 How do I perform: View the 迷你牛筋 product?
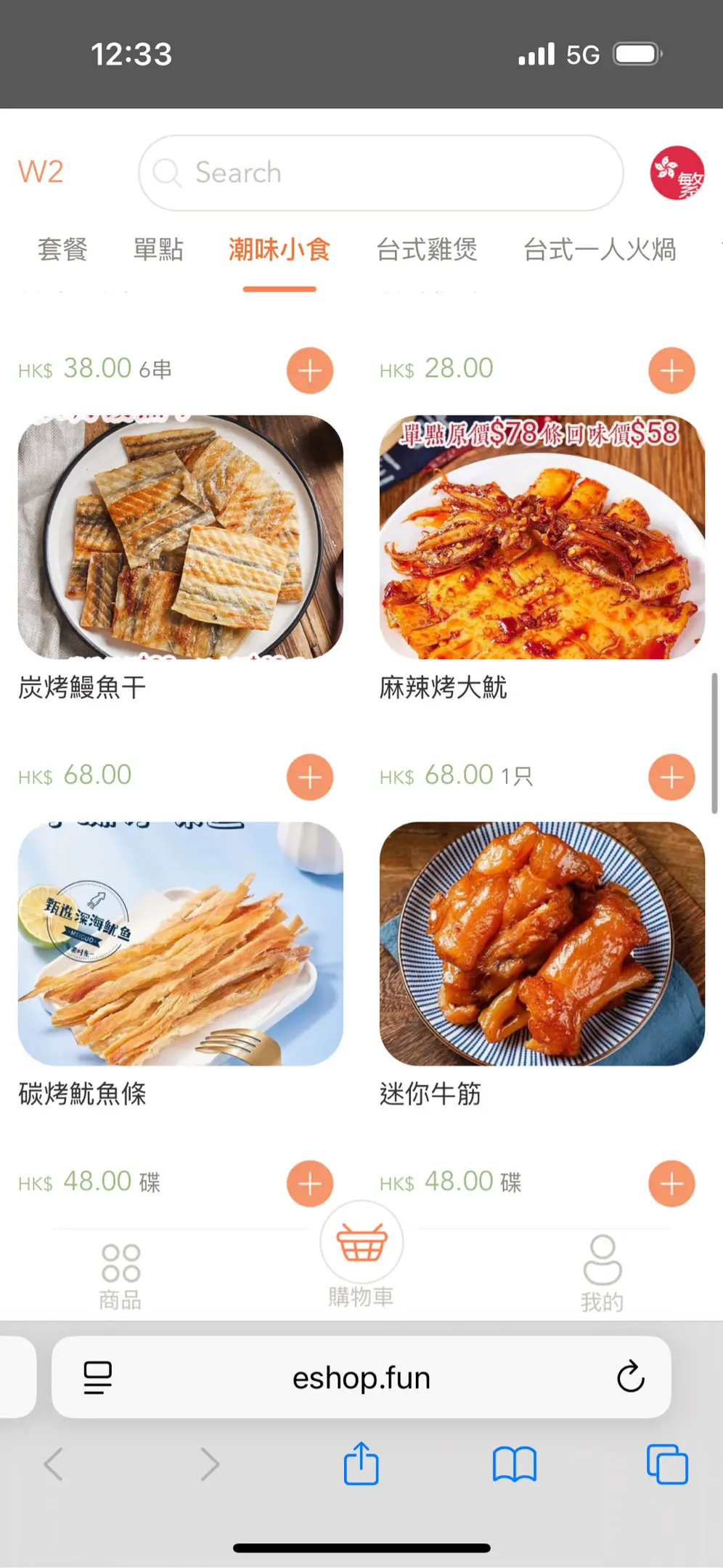tap(542, 944)
